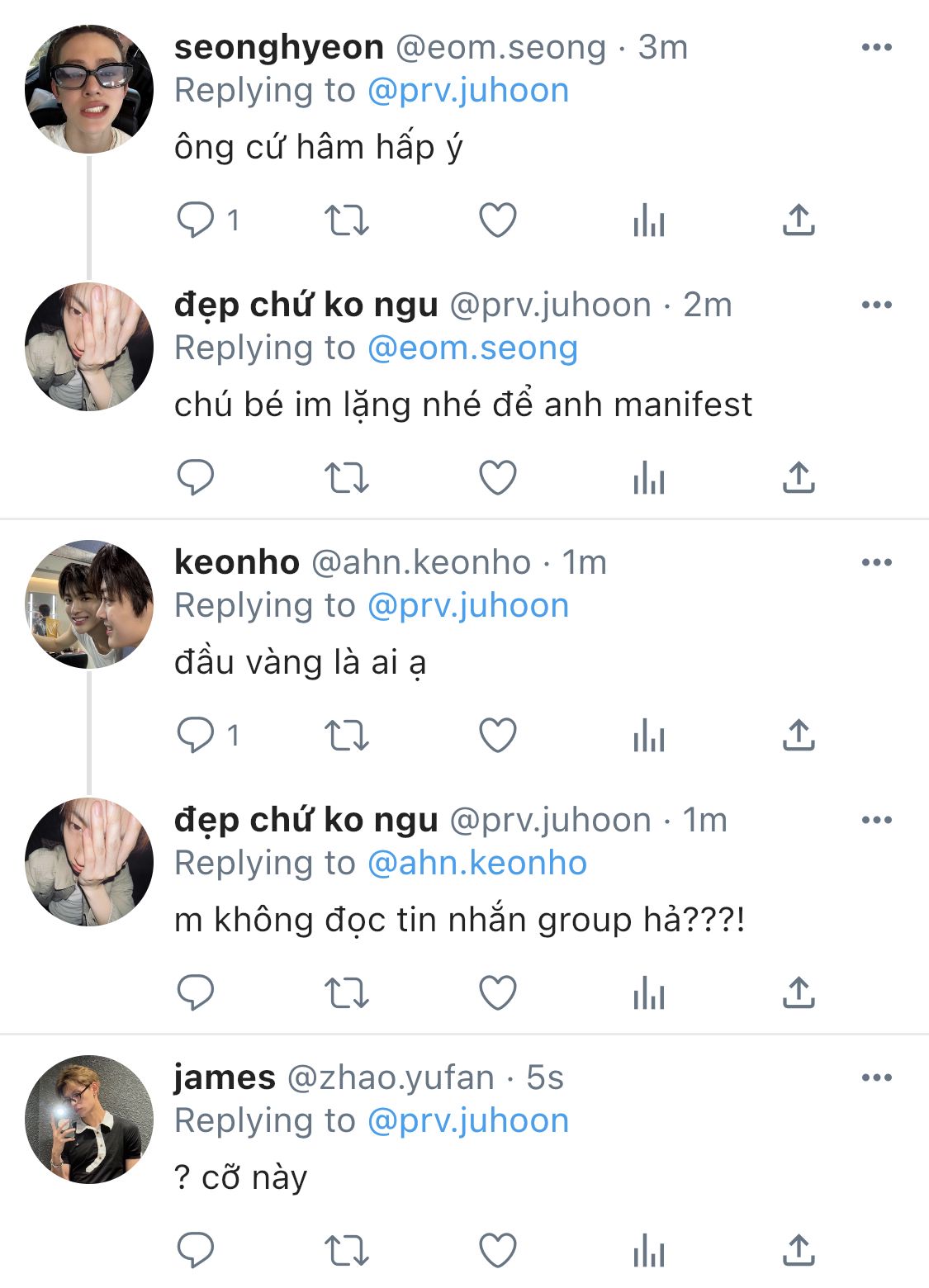This screenshot has height=1288, width=929.
Task: Open overflow menu on james's reply
Action: tap(875, 1077)
